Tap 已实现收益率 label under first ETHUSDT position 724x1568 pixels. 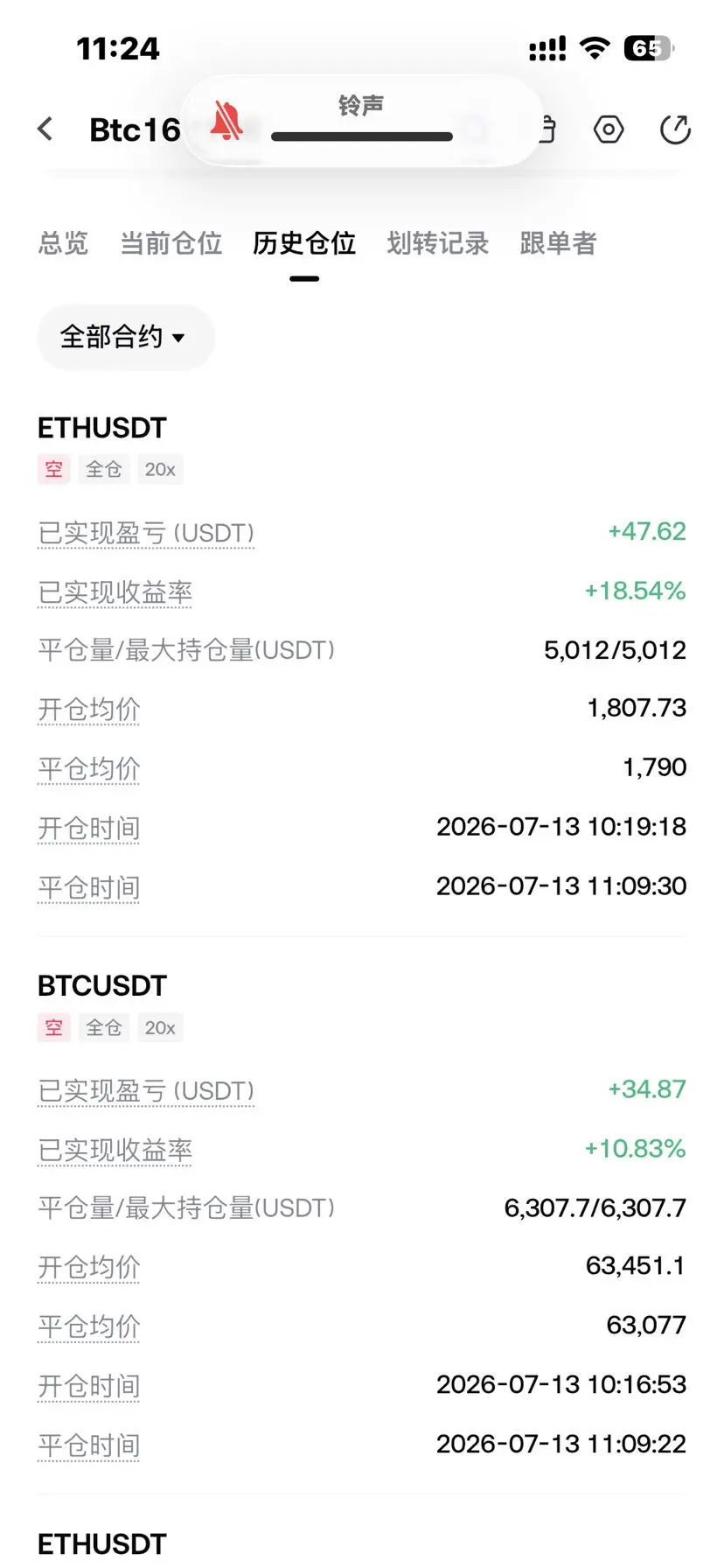click(x=115, y=592)
